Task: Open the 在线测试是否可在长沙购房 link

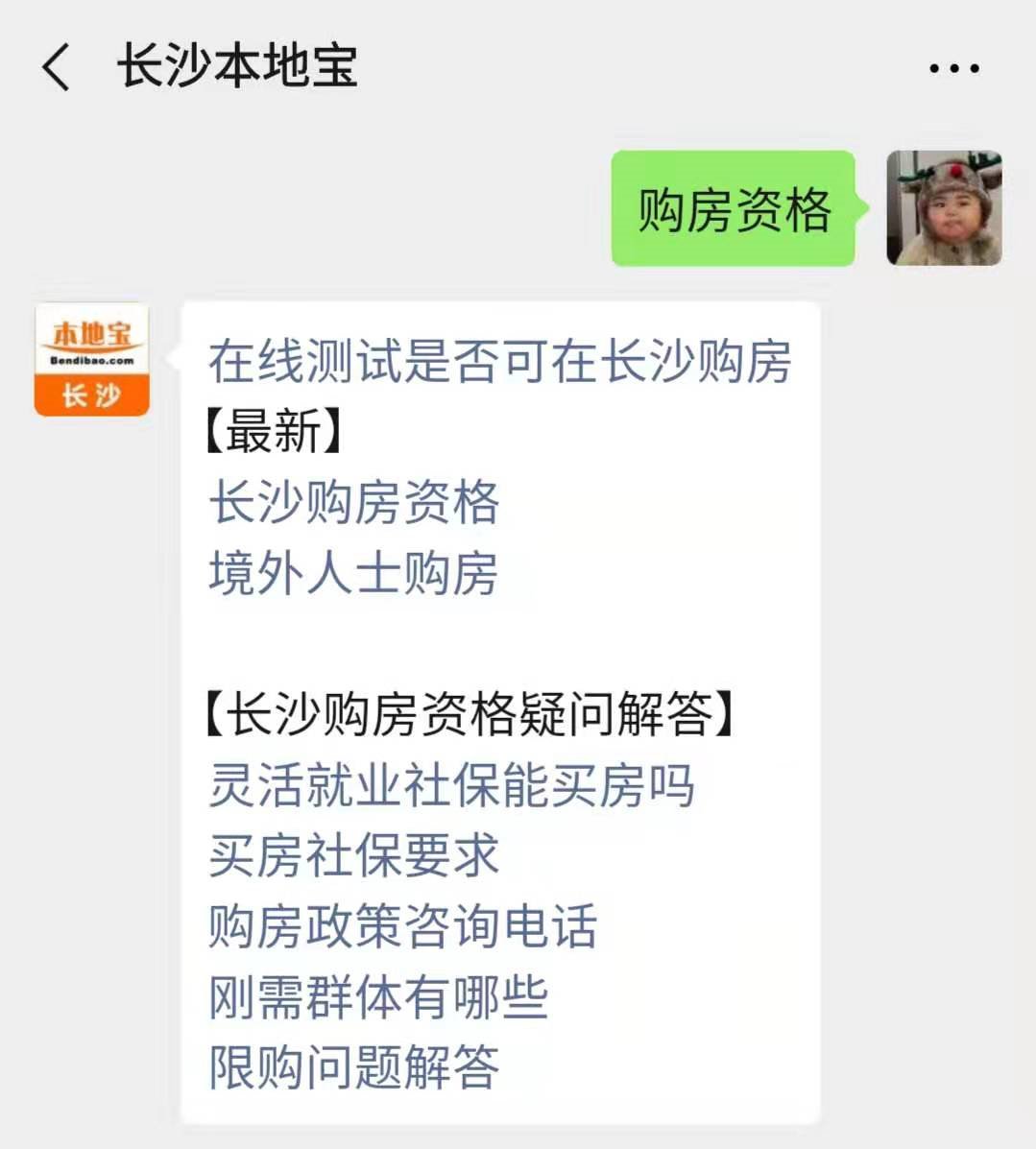Action: pyautogui.click(x=499, y=361)
